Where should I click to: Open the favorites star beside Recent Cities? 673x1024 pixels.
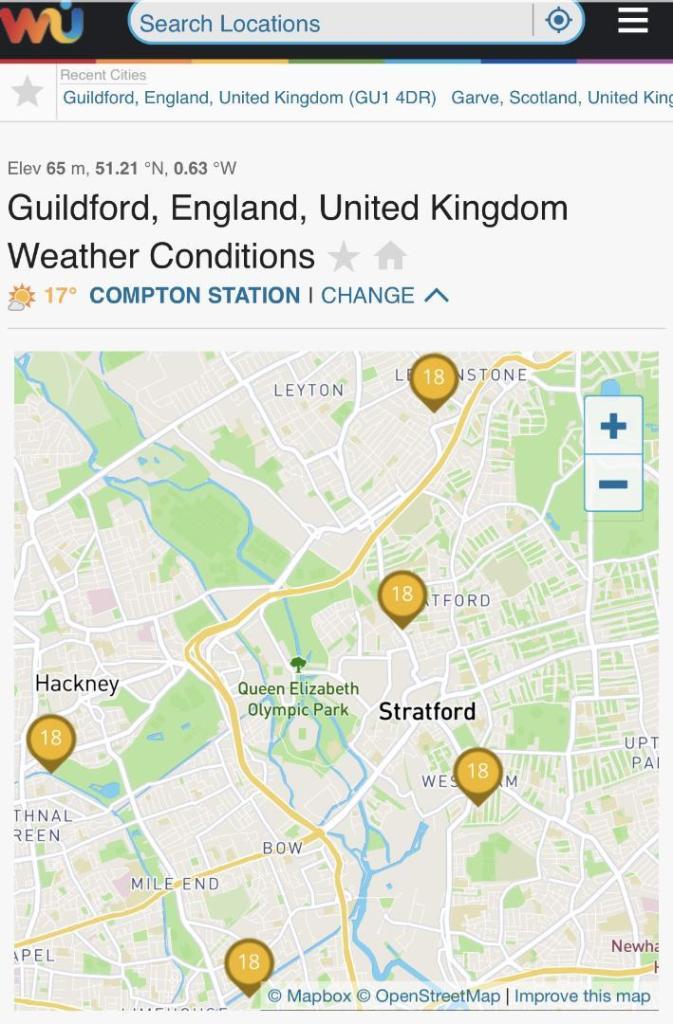pyautogui.click(x=27, y=92)
